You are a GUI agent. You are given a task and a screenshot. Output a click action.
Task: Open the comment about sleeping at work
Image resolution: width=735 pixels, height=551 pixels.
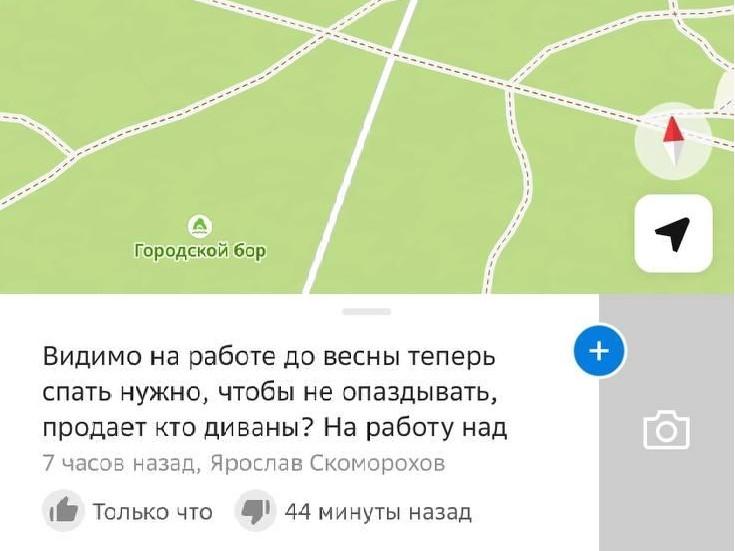point(275,393)
